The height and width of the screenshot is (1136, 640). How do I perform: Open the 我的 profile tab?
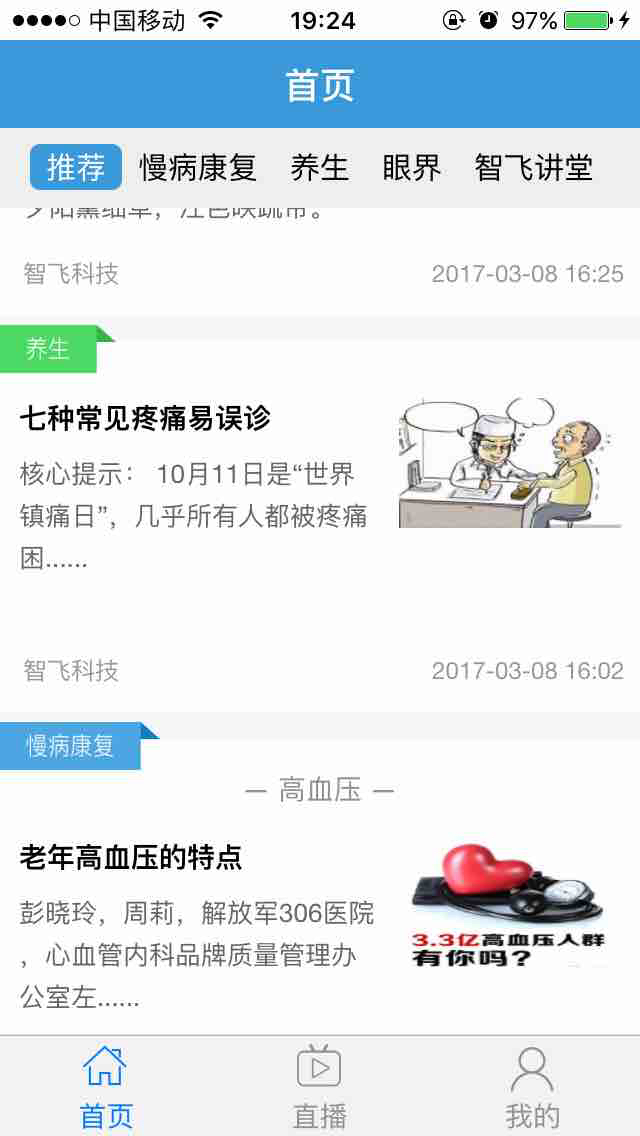[x=532, y=1086]
